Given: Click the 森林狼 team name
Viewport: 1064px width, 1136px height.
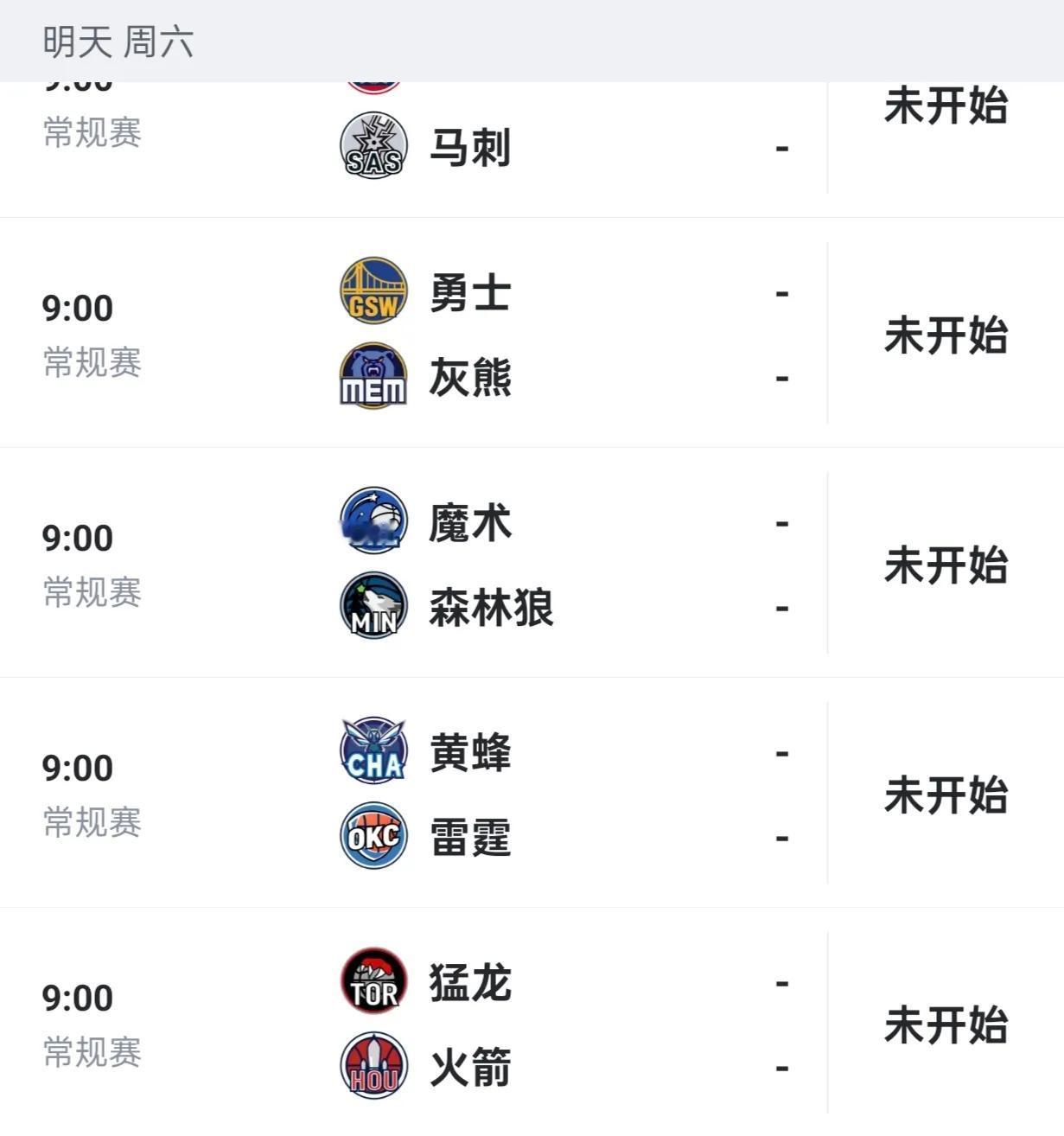Looking at the screenshot, I should tap(490, 608).
